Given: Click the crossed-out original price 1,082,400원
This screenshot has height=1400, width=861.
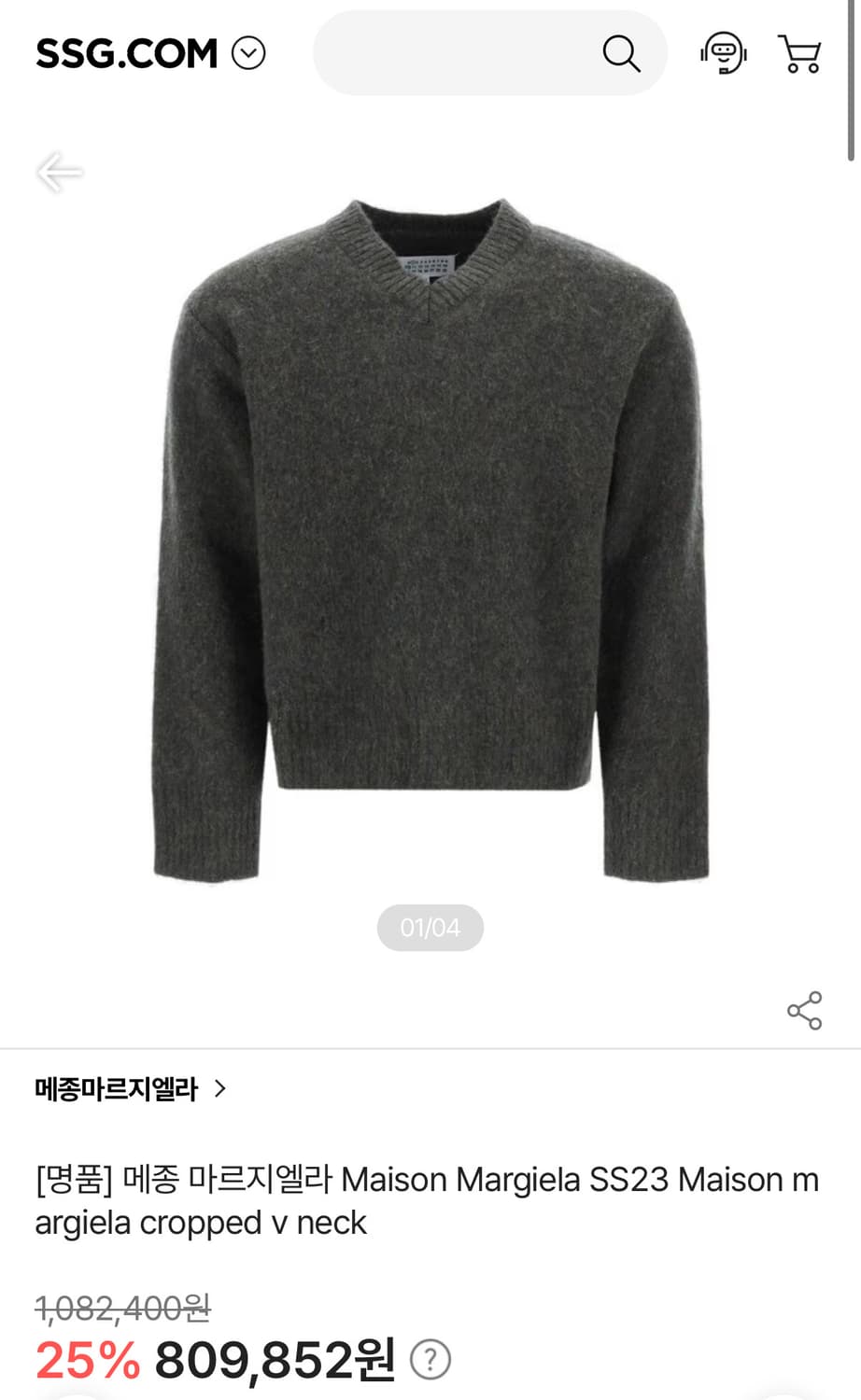Looking at the screenshot, I should click(122, 1310).
